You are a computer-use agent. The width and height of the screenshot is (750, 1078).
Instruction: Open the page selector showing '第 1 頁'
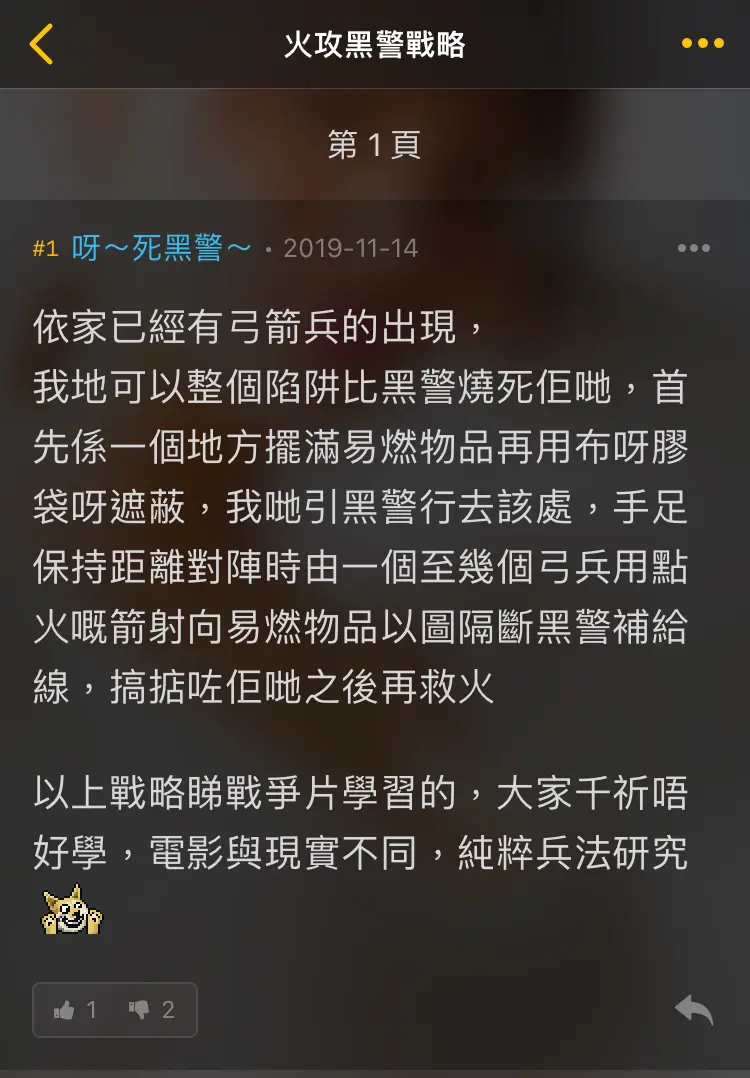coord(374,145)
